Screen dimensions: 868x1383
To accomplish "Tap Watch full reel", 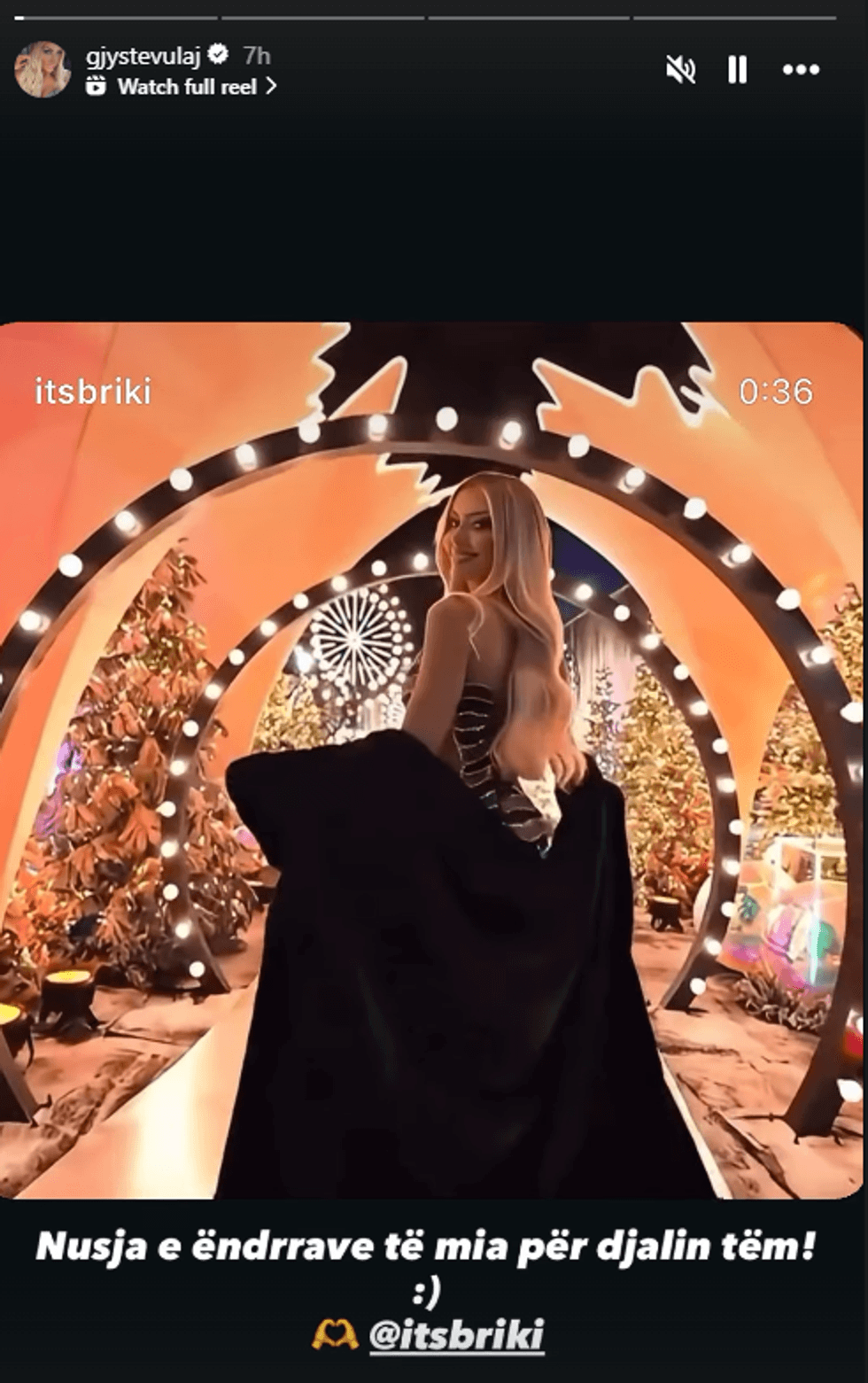I will [x=186, y=87].
